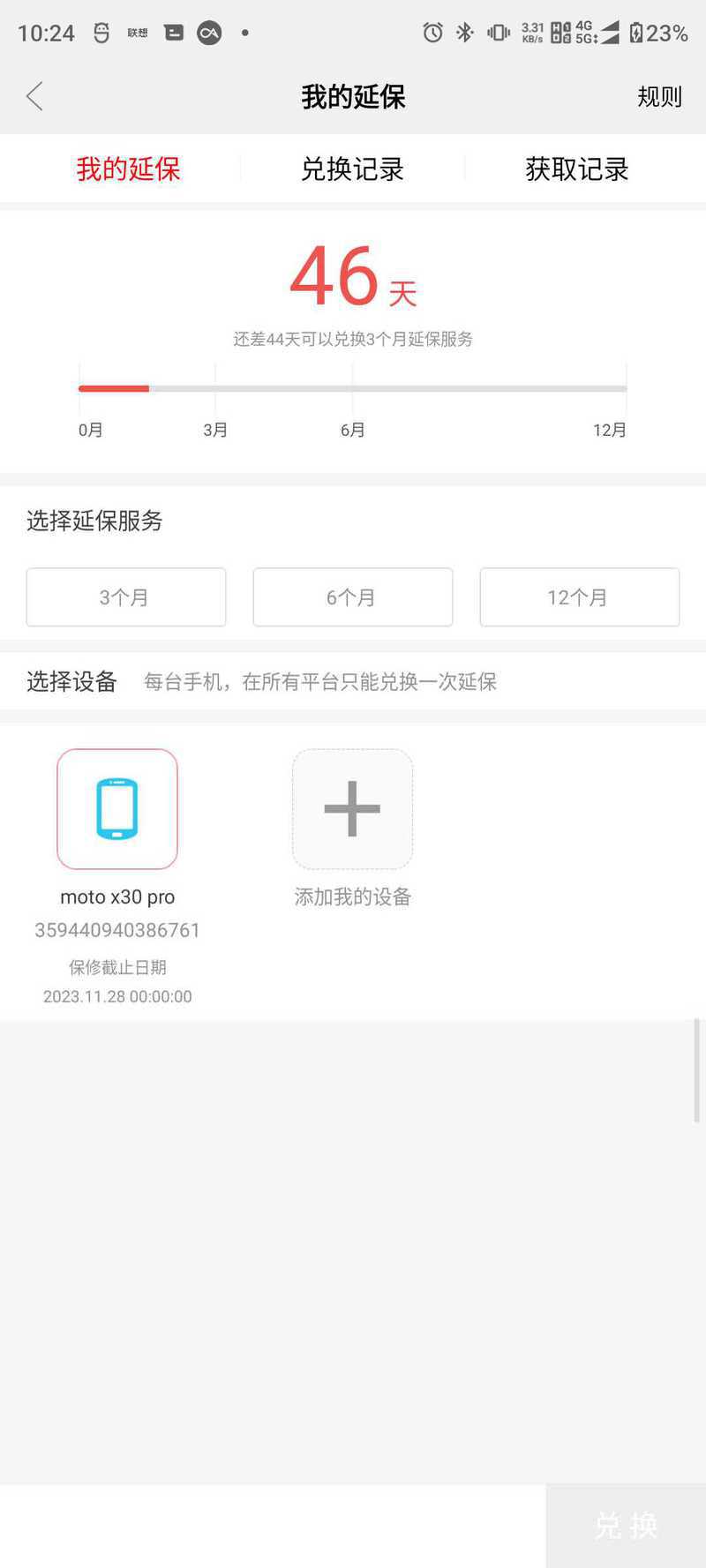Go back using the top-left arrow
The width and height of the screenshot is (706, 1568).
coord(35,96)
